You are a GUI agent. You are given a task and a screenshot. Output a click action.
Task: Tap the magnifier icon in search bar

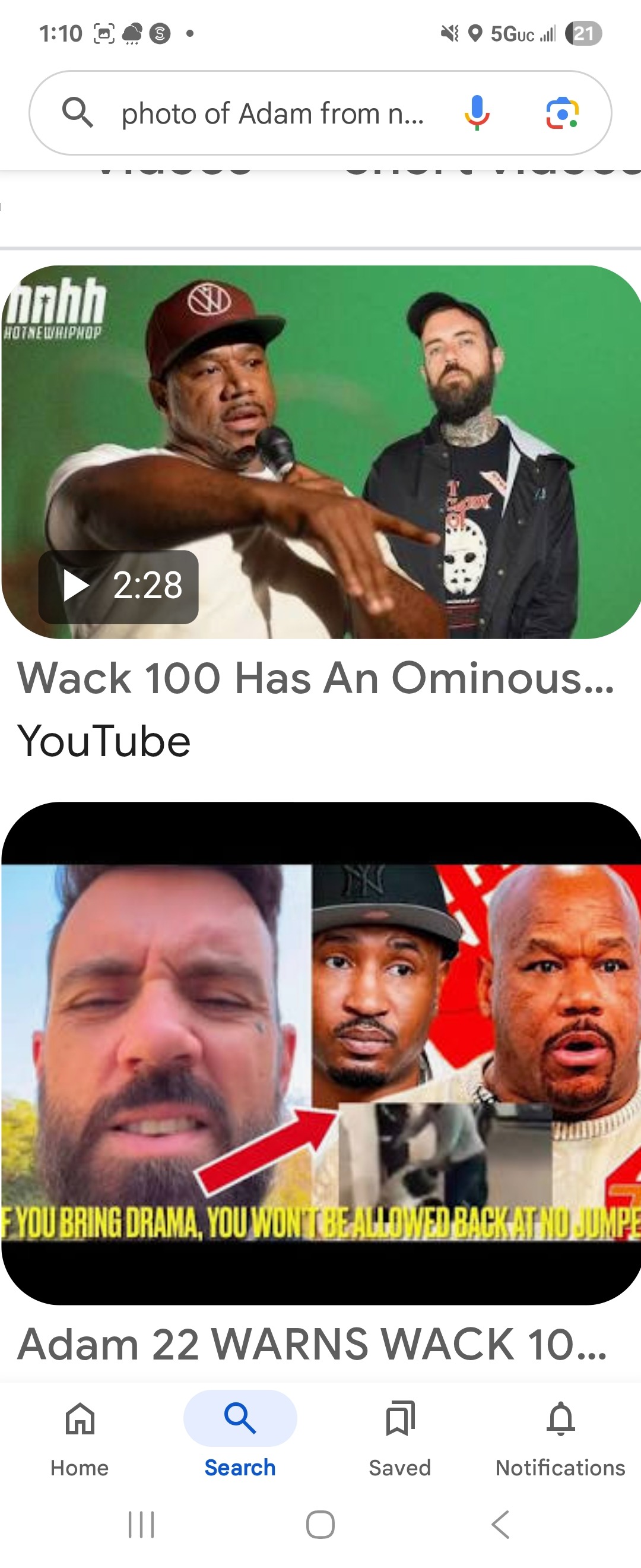78,113
